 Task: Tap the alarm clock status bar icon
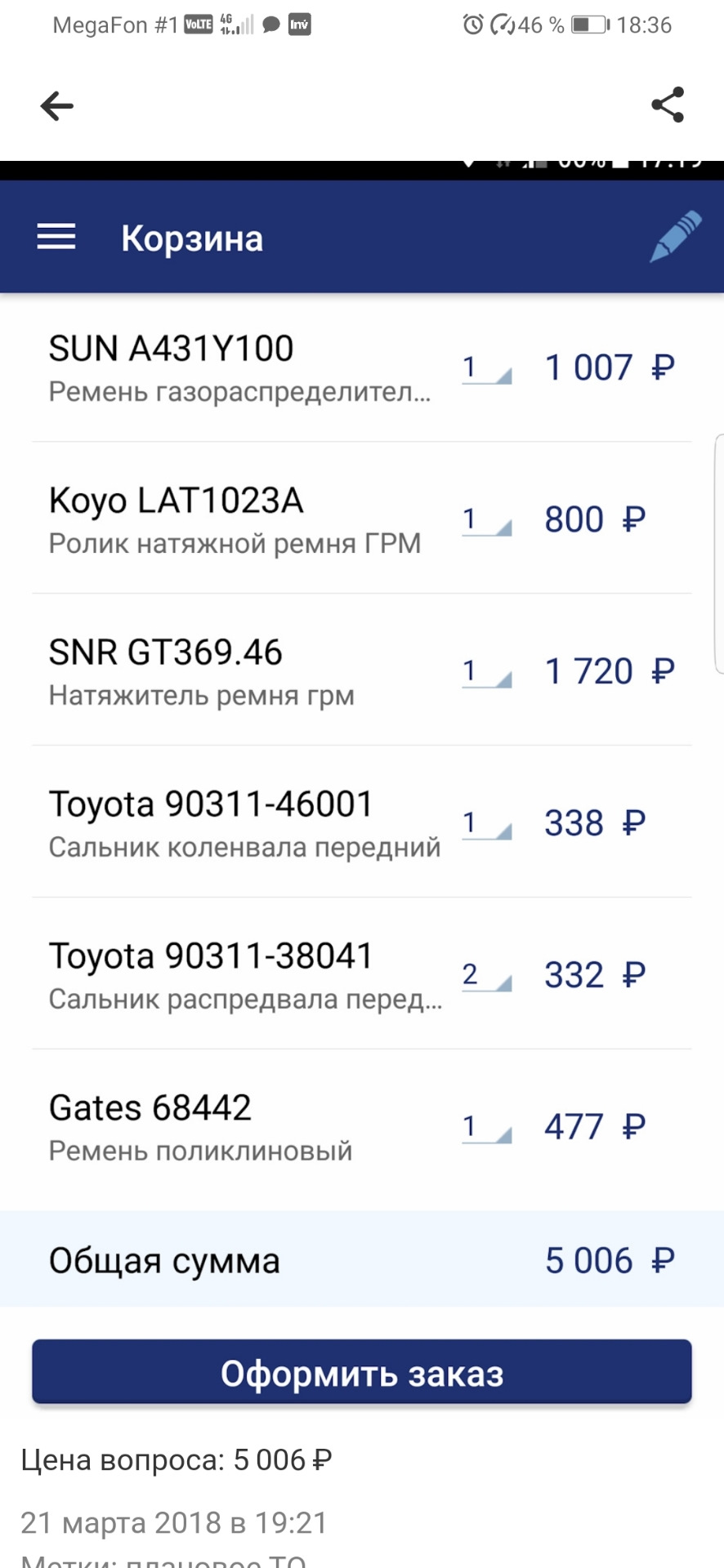[x=472, y=24]
